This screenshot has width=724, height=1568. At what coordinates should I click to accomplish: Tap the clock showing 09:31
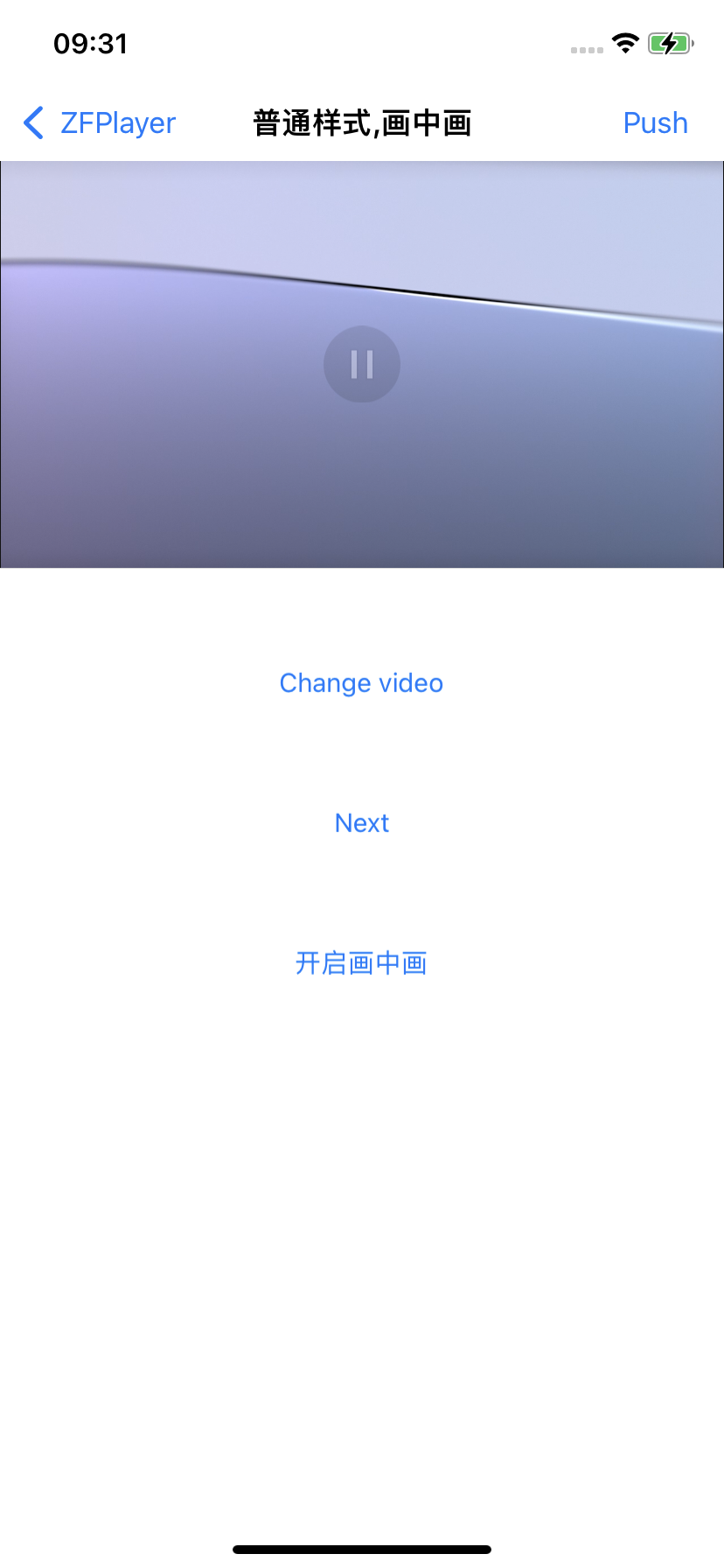[x=87, y=42]
